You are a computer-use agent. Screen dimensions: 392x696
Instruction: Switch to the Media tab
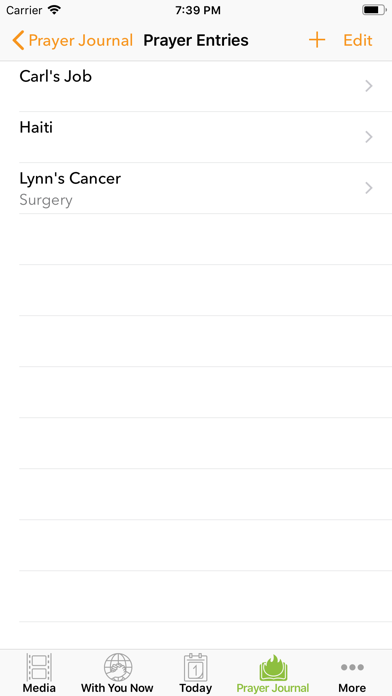pyautogui.click(x=39, y=673)
